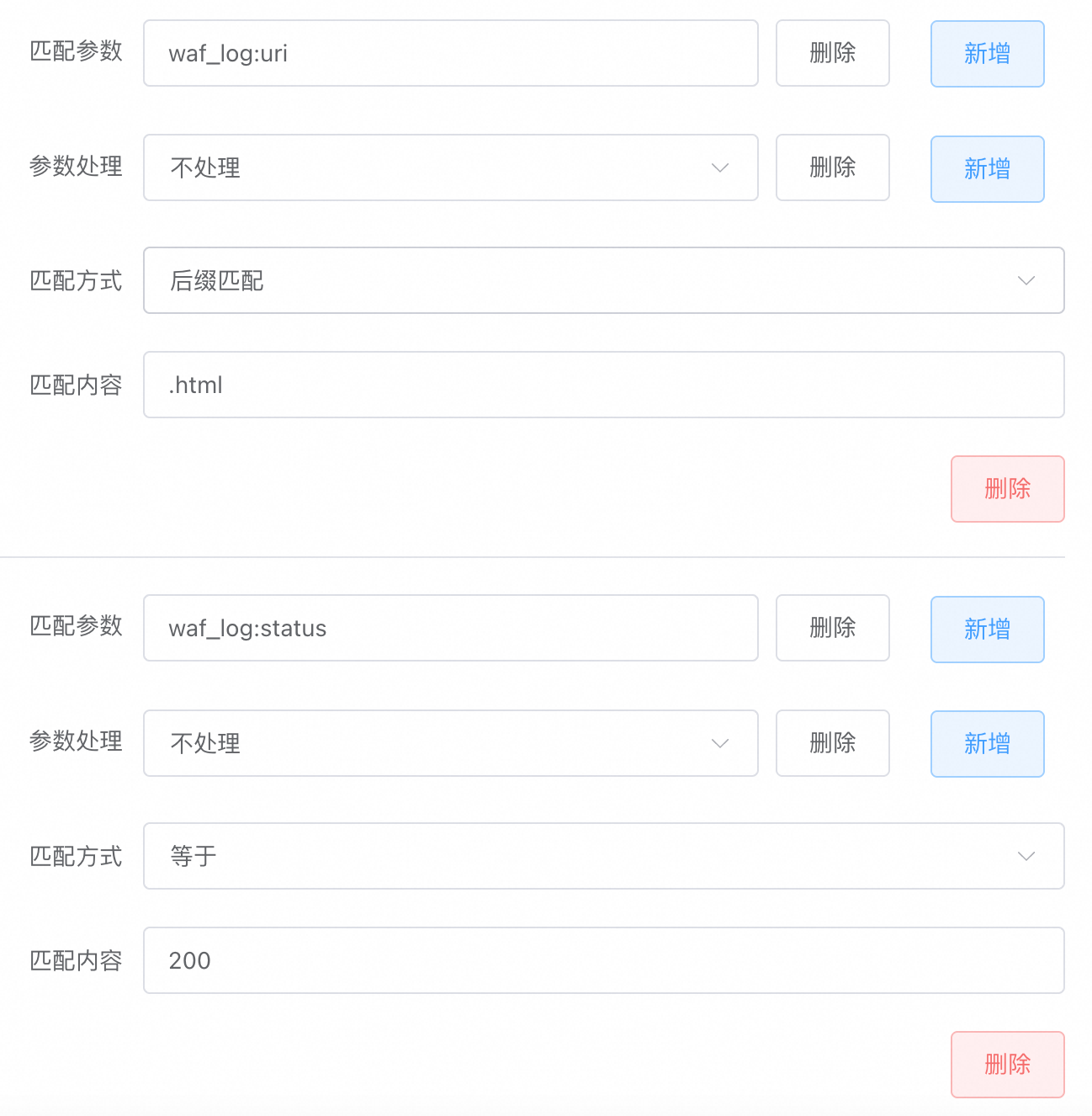Click 新增 beside the first 参数处理 row
Image resolution: width=1092 pixels, height=1116 pixels.
click(x=987, y=168)
